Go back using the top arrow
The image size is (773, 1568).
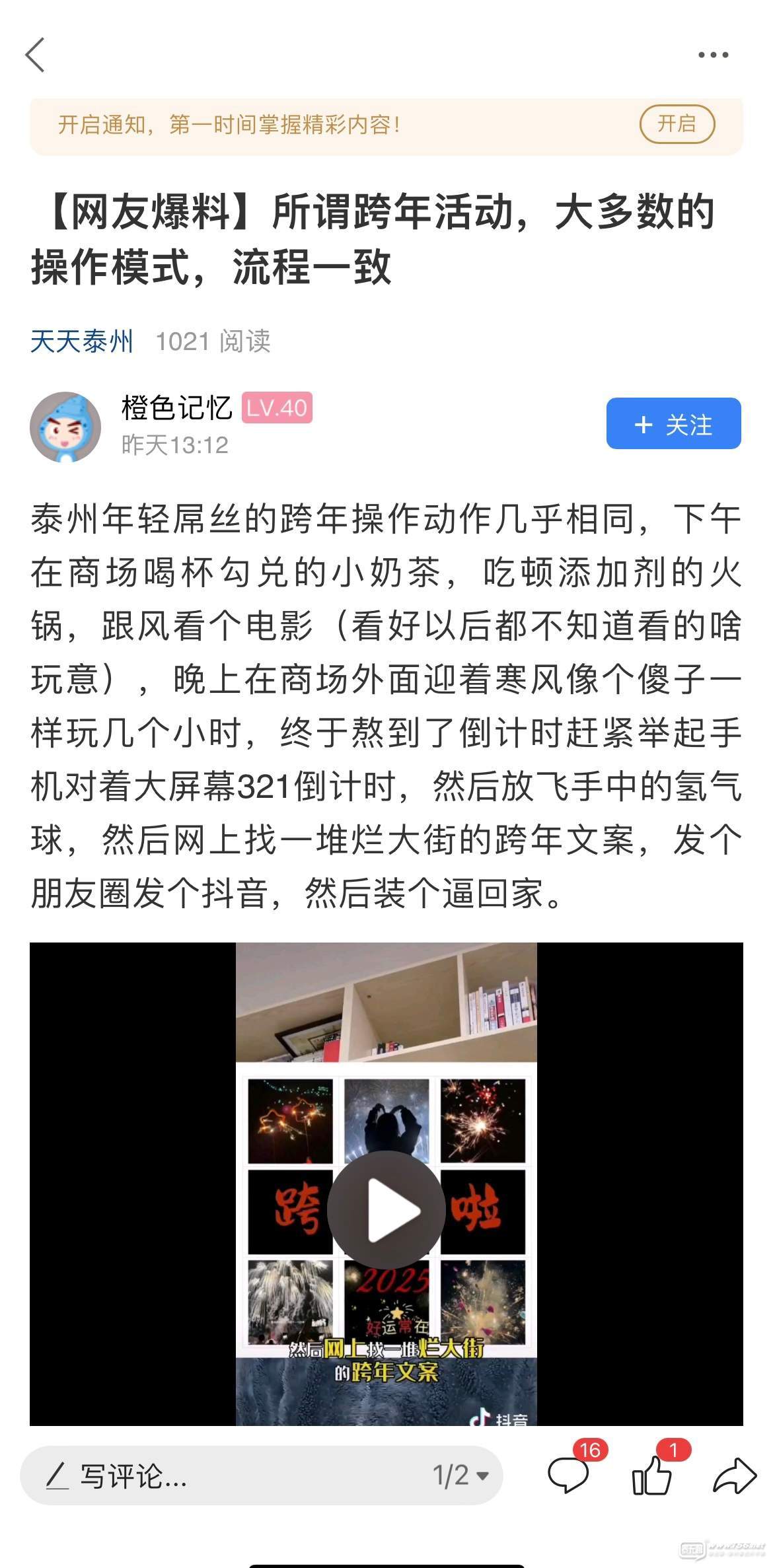coord(36,55)
